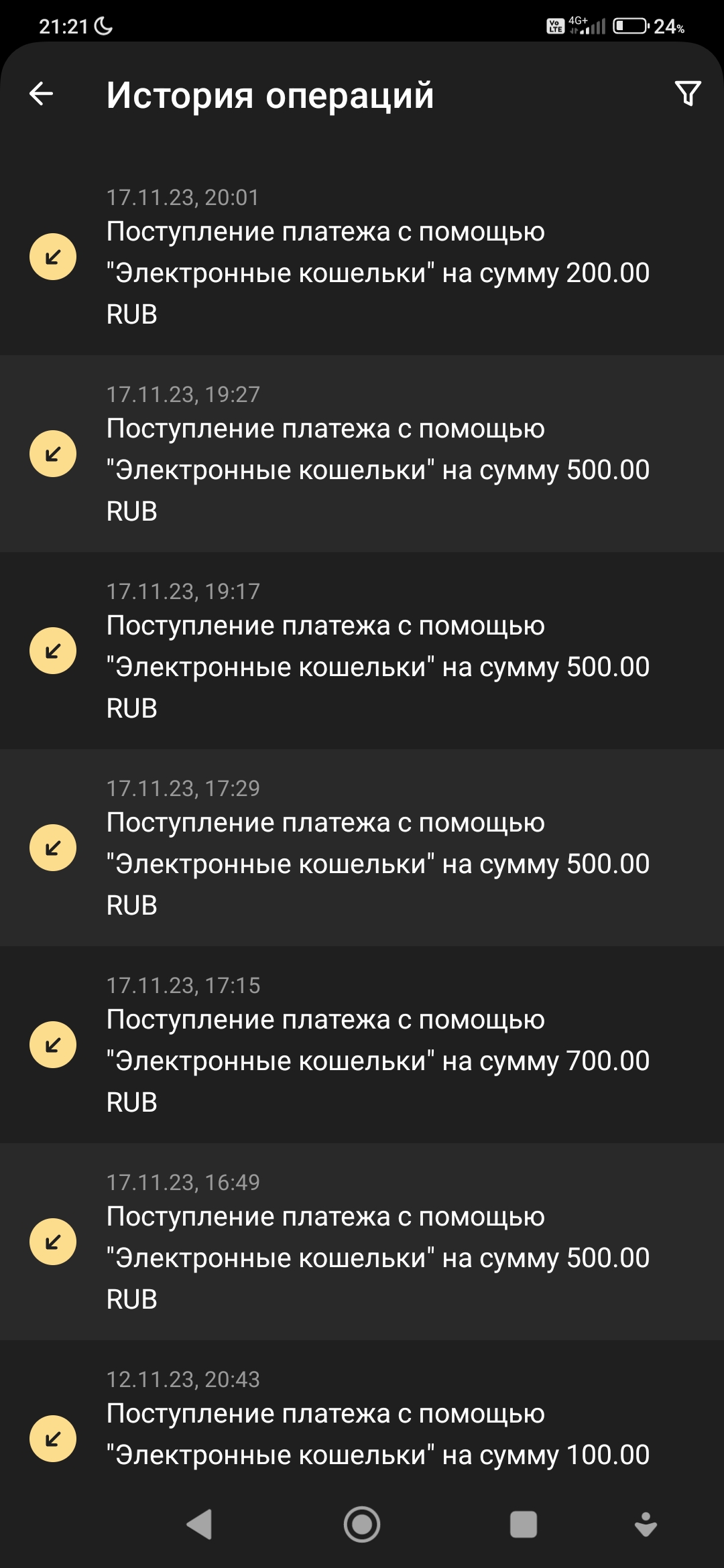Open the 12.11.23, 20:43 payment of 100.00
The height and width of the screenshot is (1568, 724).
click(x=362, y=1427)
